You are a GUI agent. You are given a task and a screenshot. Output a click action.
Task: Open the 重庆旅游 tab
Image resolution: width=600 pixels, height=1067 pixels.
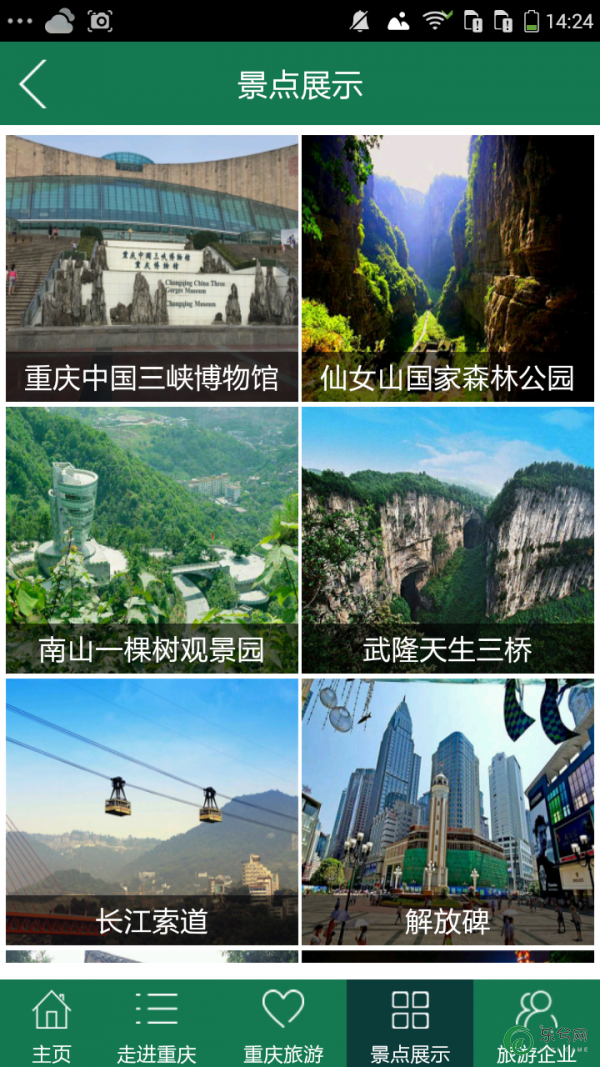point(283,1023)
